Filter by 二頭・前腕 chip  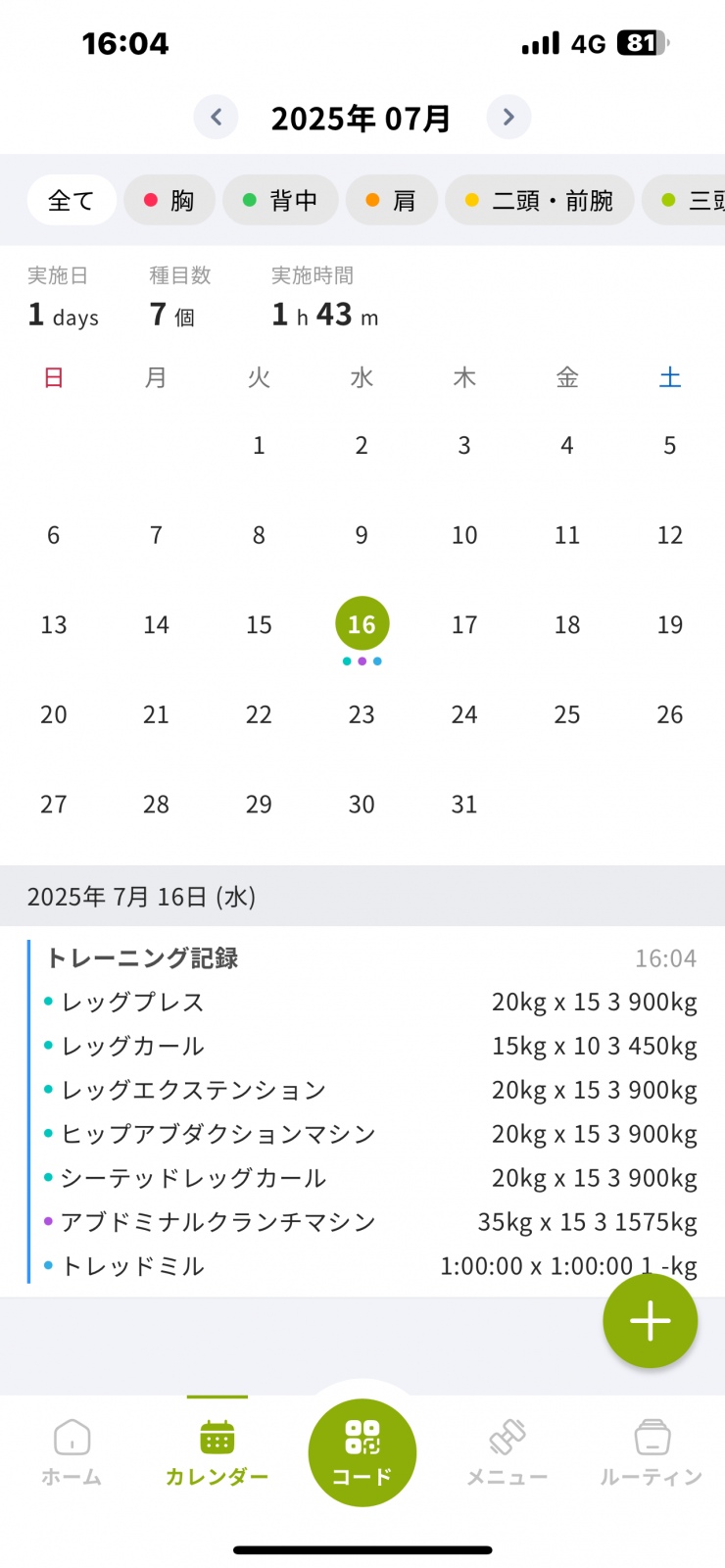pos(540,200)
